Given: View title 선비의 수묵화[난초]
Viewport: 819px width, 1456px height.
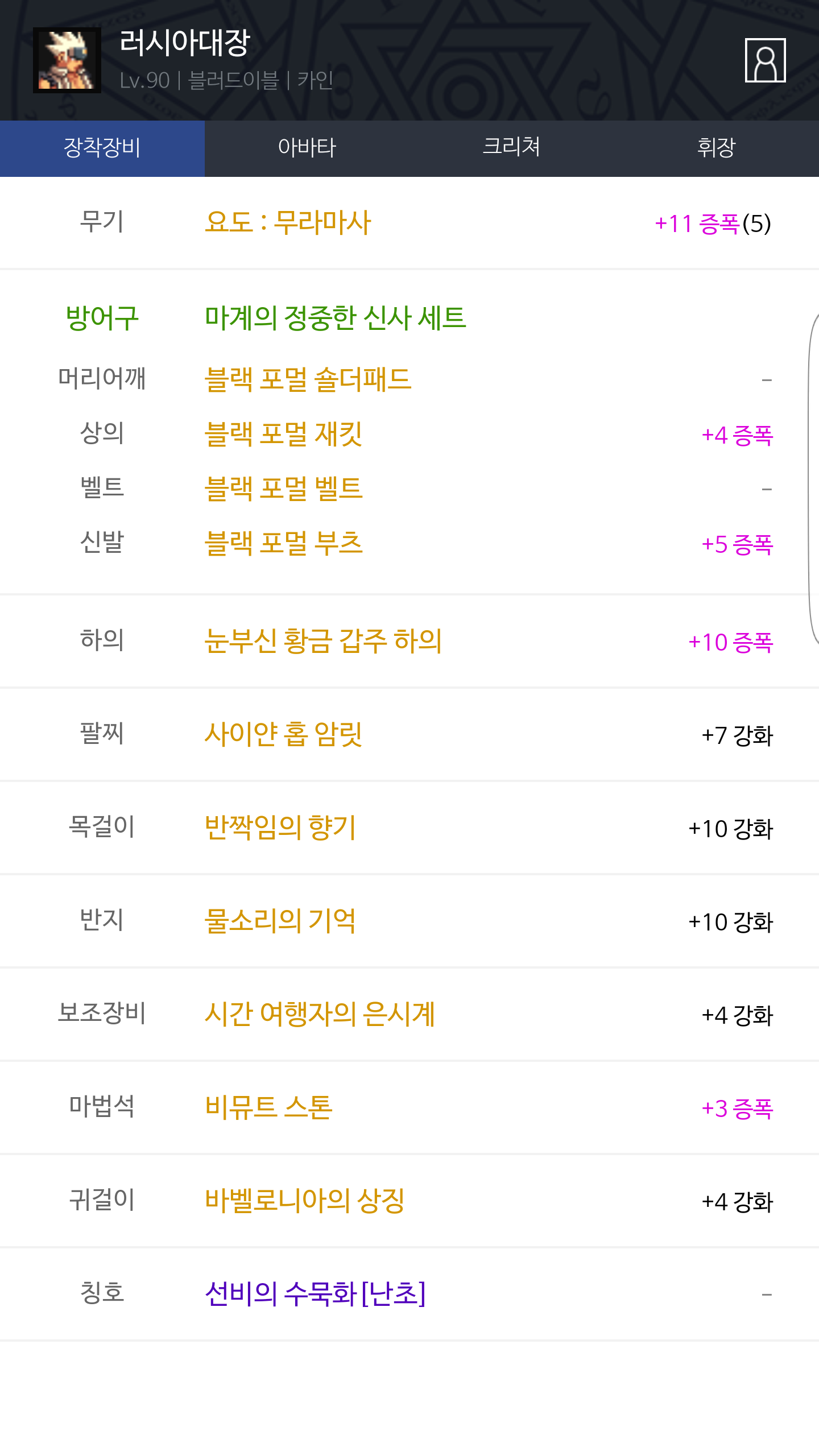Looking at the screenshot, I should pos(315,1294).
